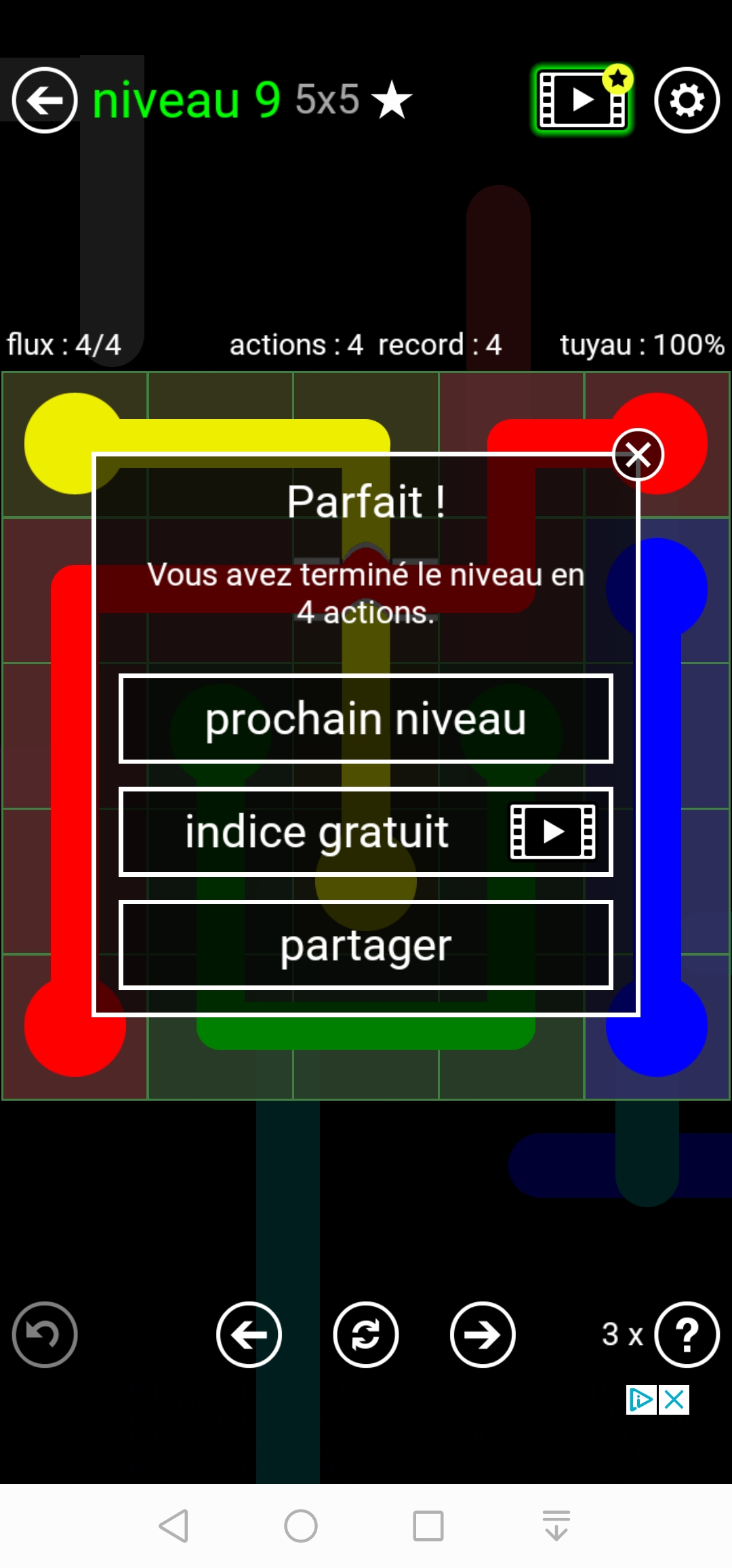Close the Parfait dialog
The image size is (732, 1568).
click(x=638, y=455)
